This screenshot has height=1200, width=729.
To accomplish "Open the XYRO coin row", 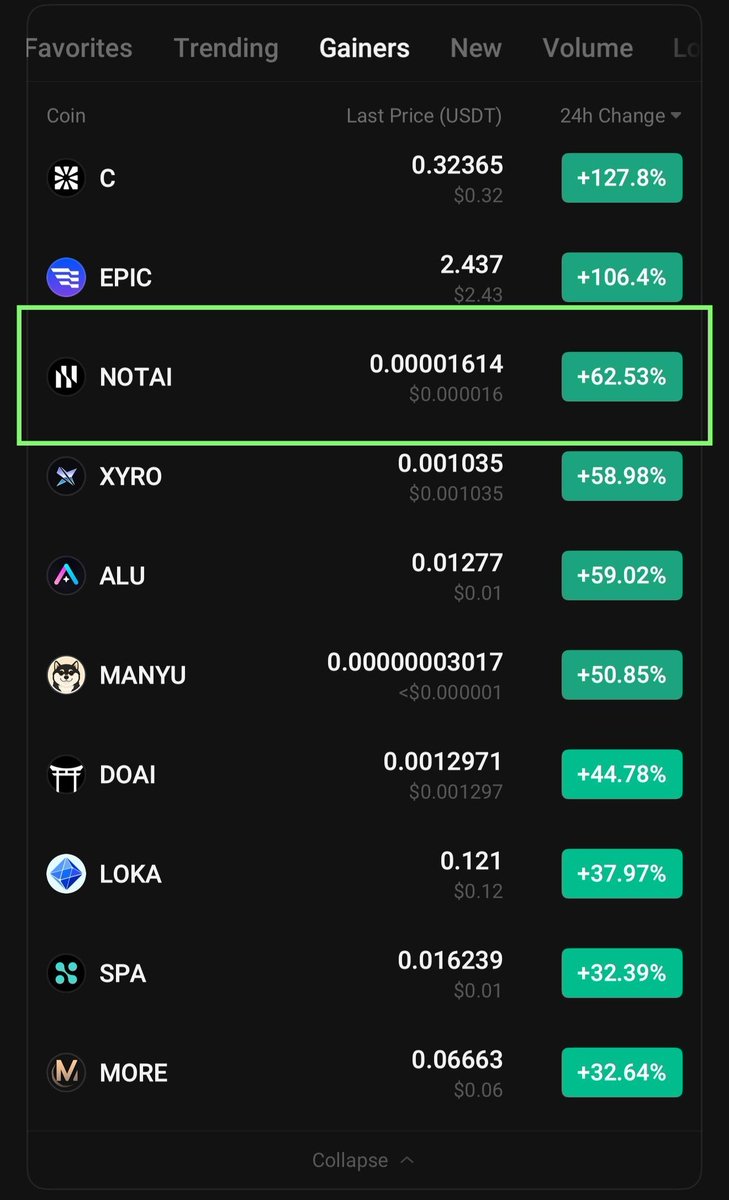I will 364,476.
